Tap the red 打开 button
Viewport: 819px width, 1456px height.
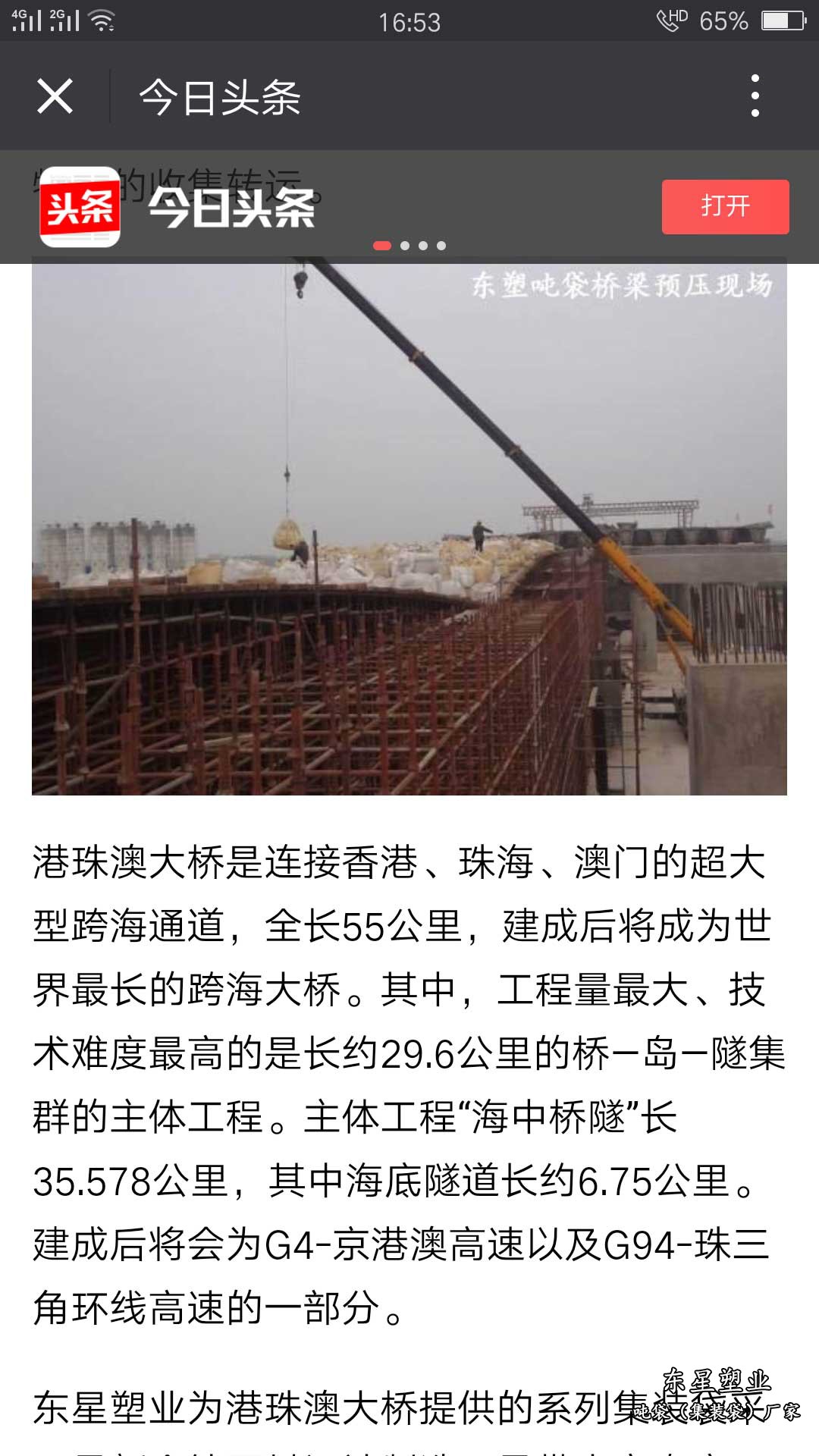725,206
